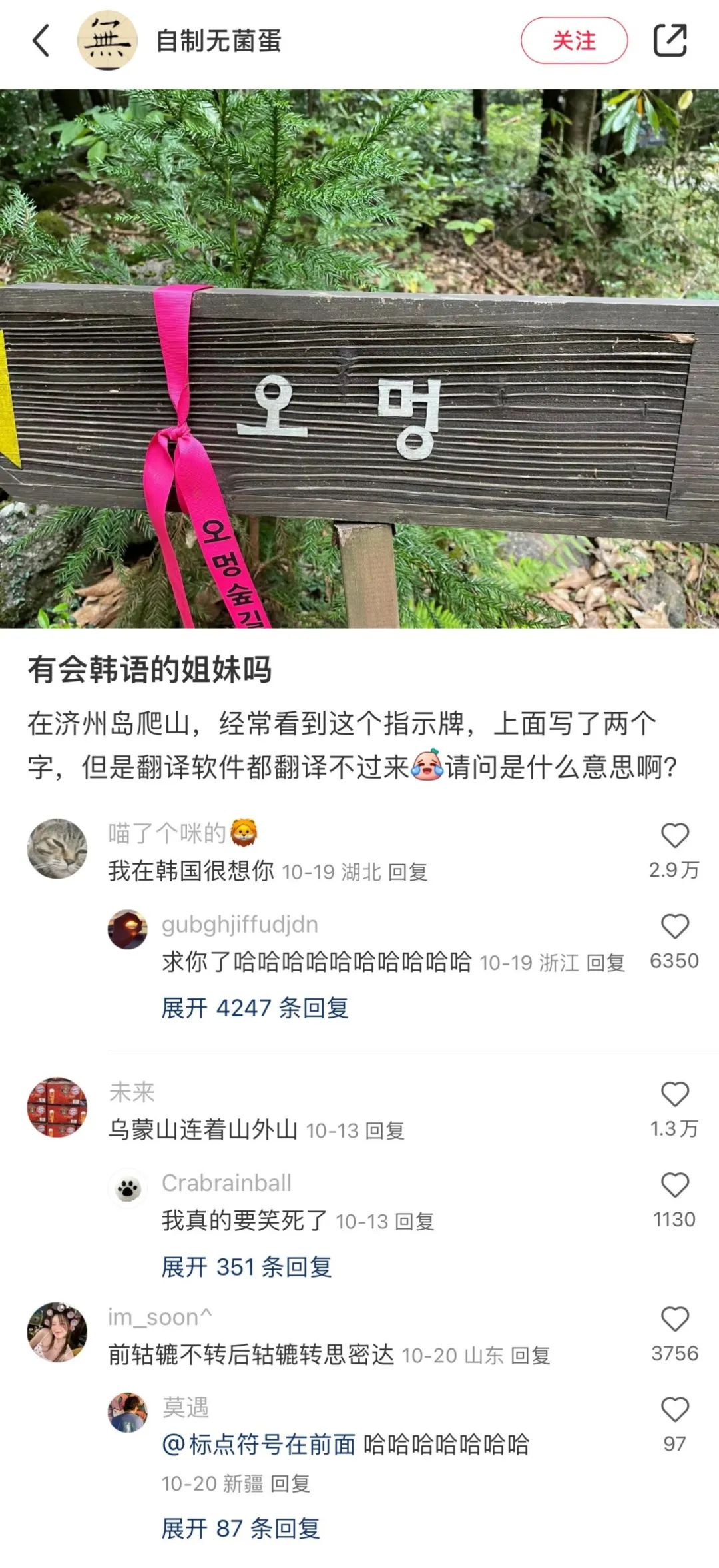Open the post's signboard photo
The image size is (719, 1568).
click(x=359, y=358)
